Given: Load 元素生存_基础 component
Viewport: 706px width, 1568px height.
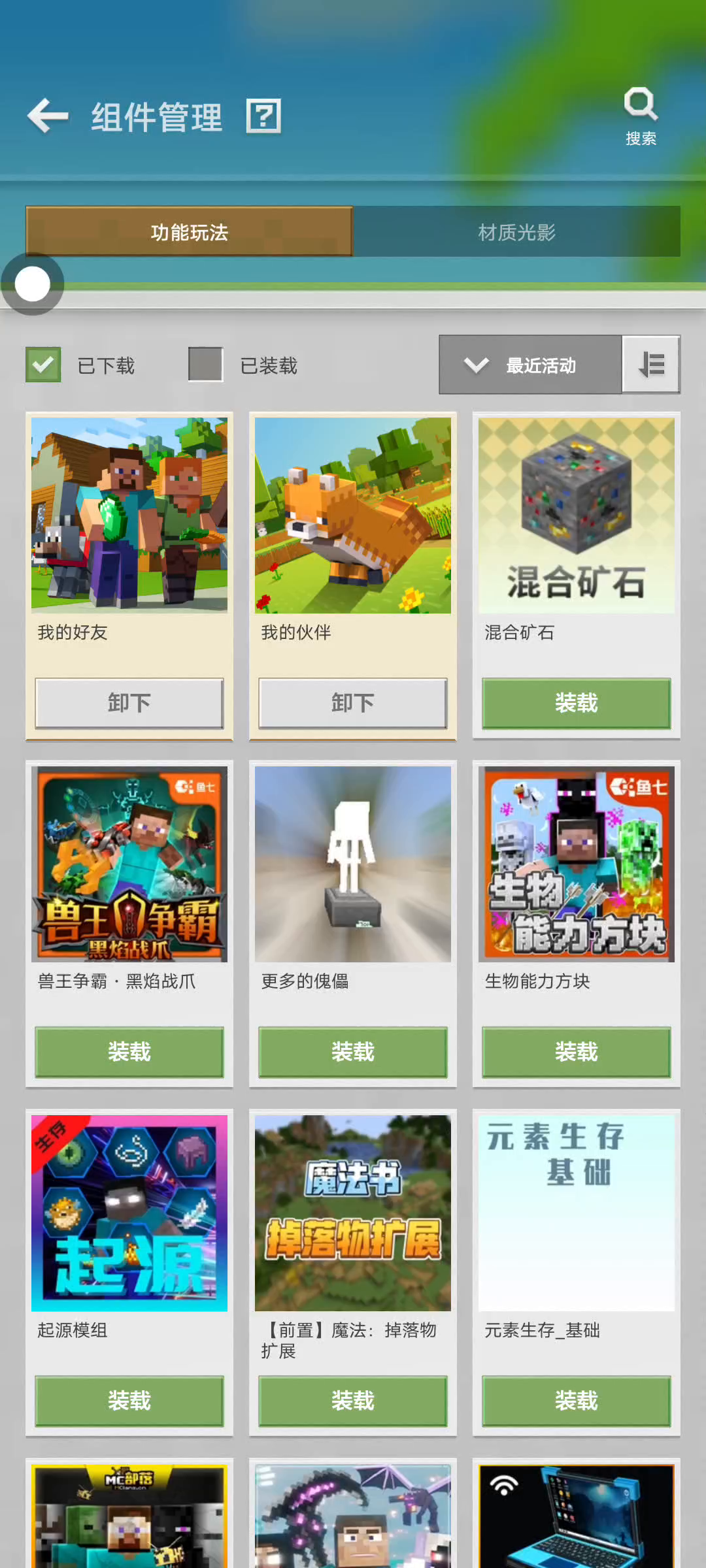Looking at the screenshot, I should coord(576,1401).
